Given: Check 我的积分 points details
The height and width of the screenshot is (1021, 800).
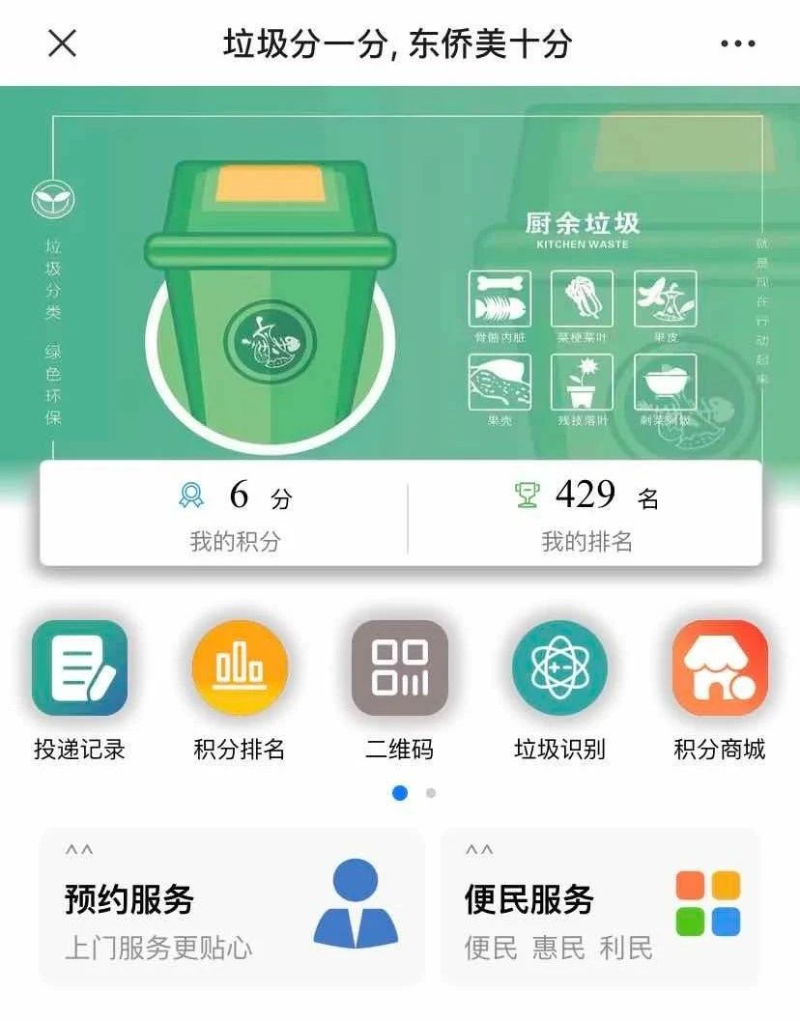Looking at the screenshot, I should click(236, 515).
